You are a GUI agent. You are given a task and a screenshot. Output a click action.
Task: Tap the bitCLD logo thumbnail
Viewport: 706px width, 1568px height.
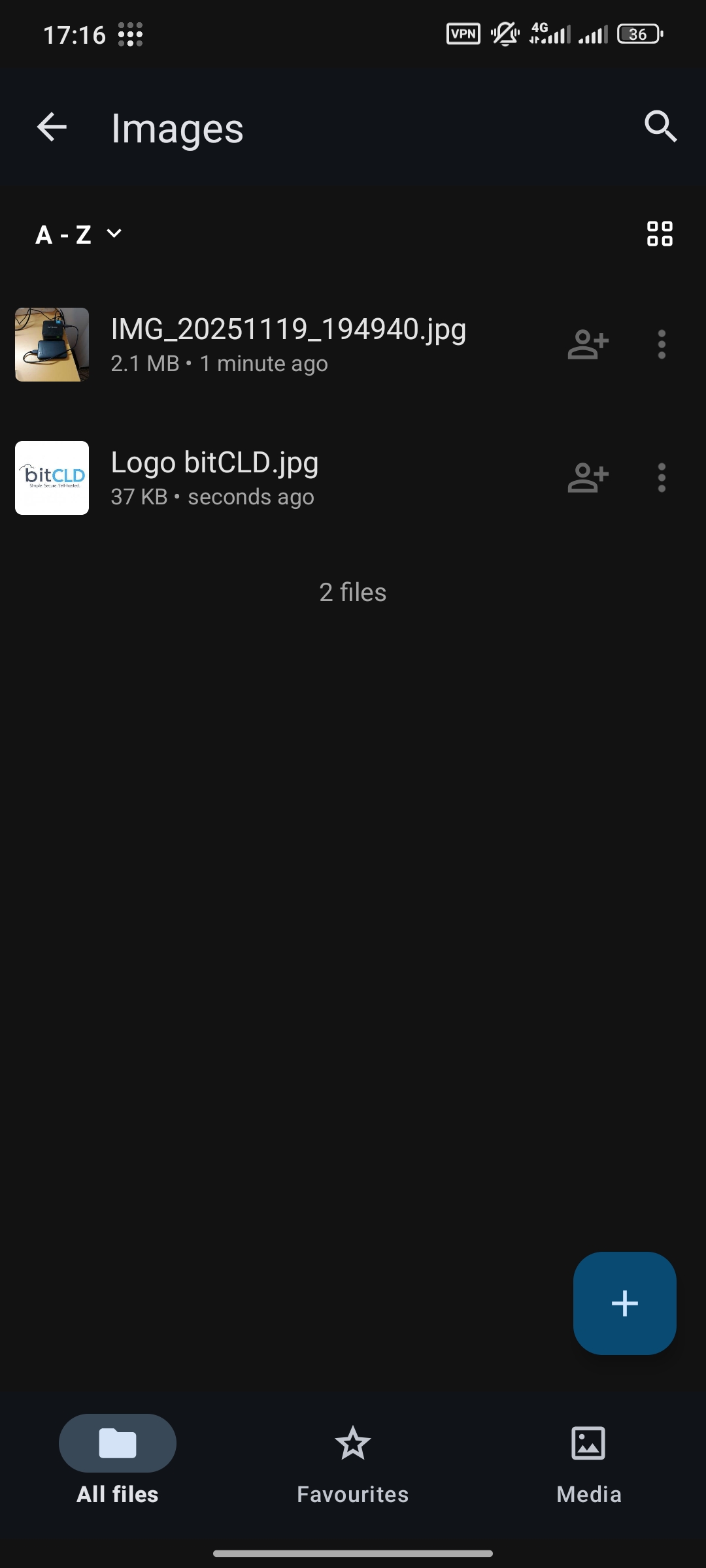click(x=52, y=478)
